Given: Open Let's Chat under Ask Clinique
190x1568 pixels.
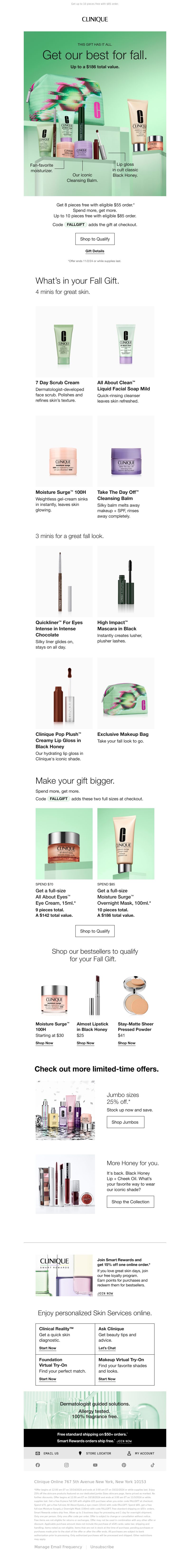Looking at the screenshot, I should [107, 1348].
